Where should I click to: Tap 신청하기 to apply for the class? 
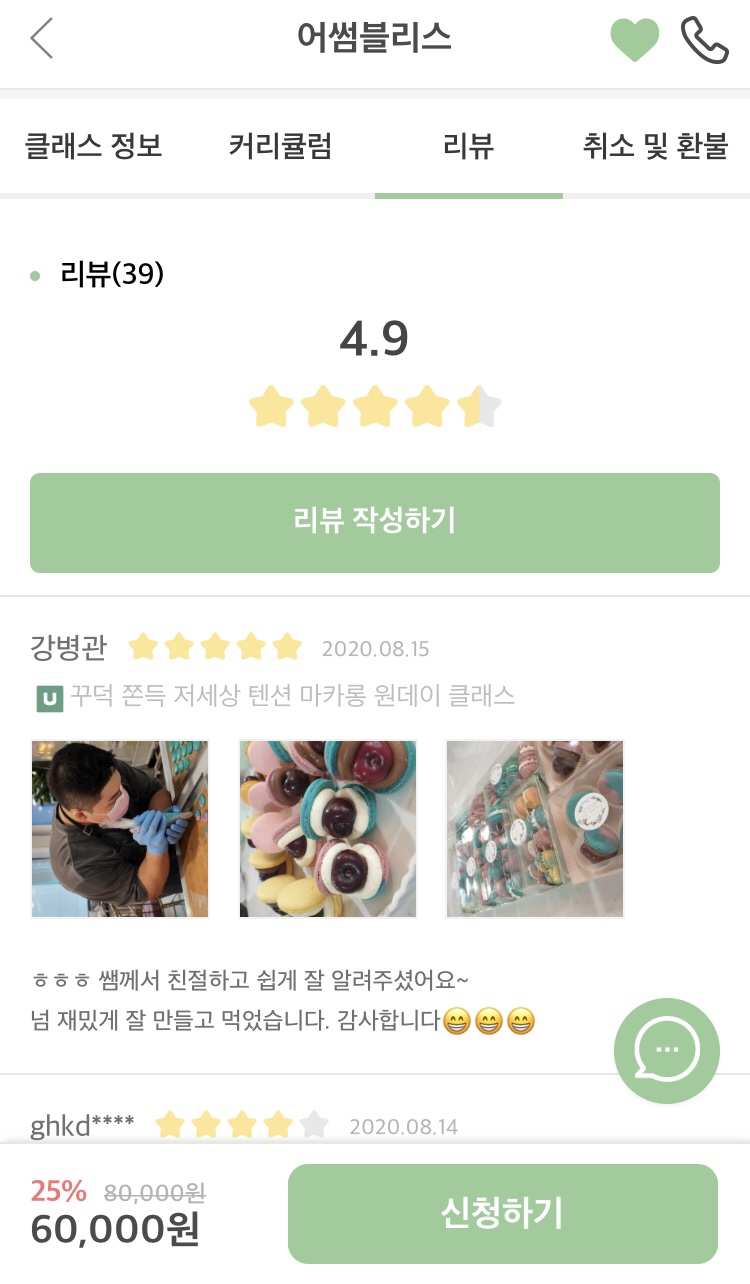[503, 1213]
